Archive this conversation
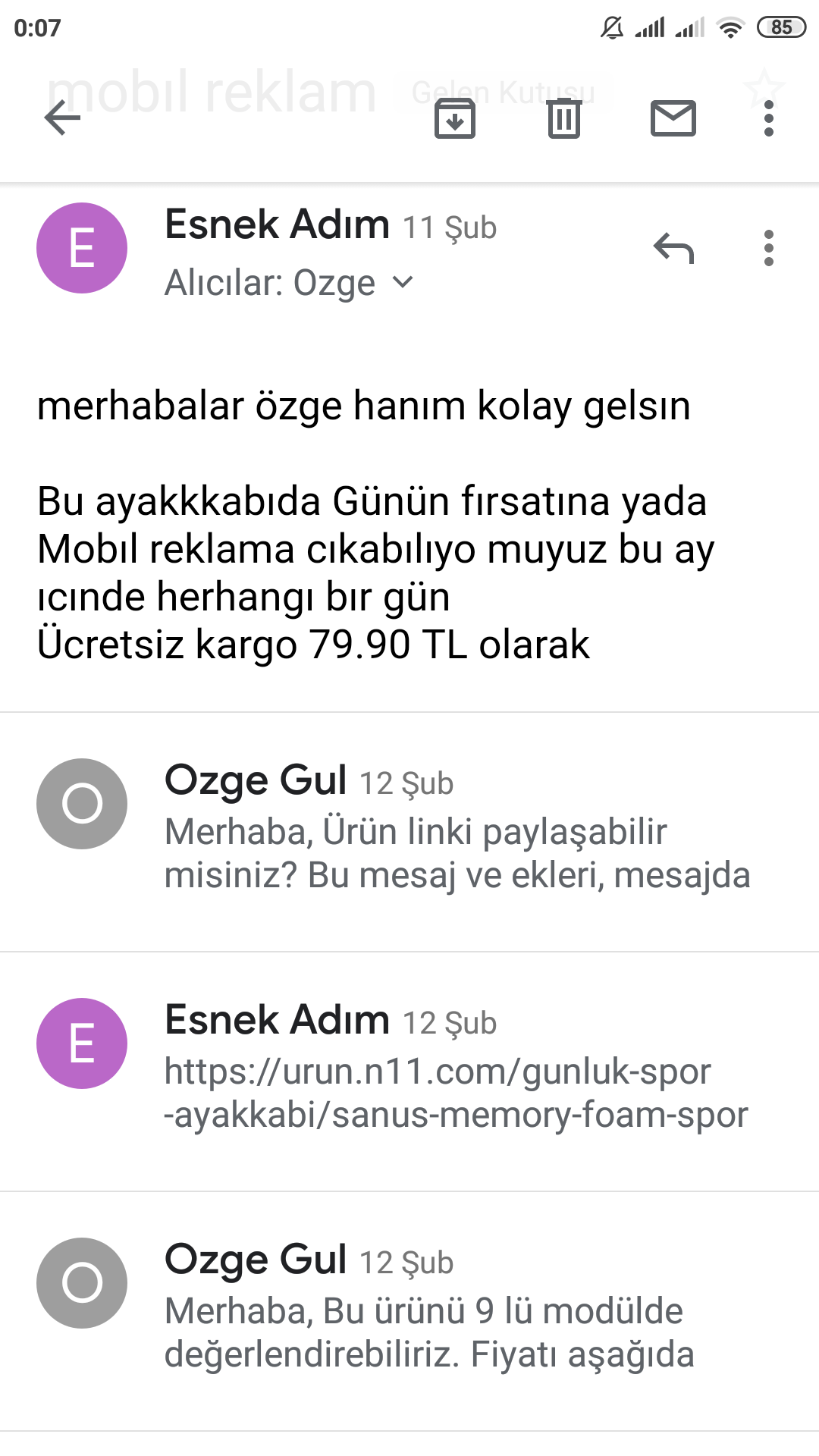Screen dimensions: 819x1456 [455, 118]
